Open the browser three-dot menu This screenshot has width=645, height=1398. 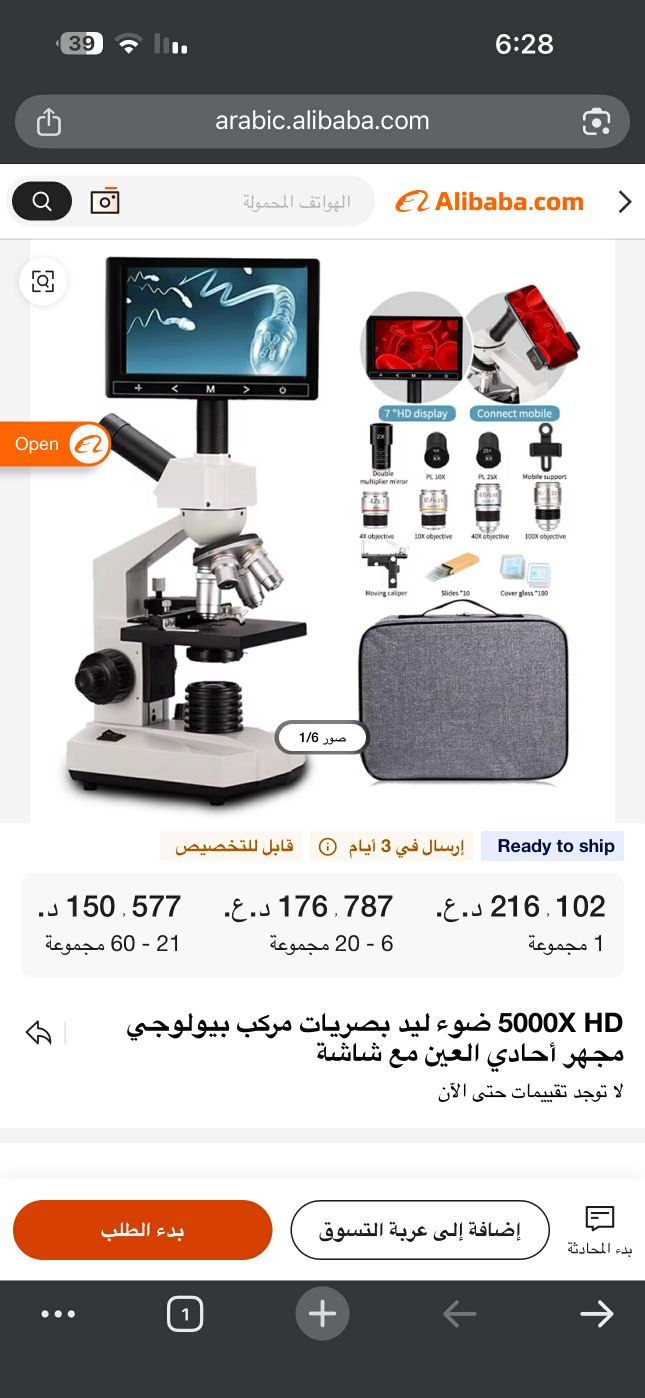(58, 1314)
